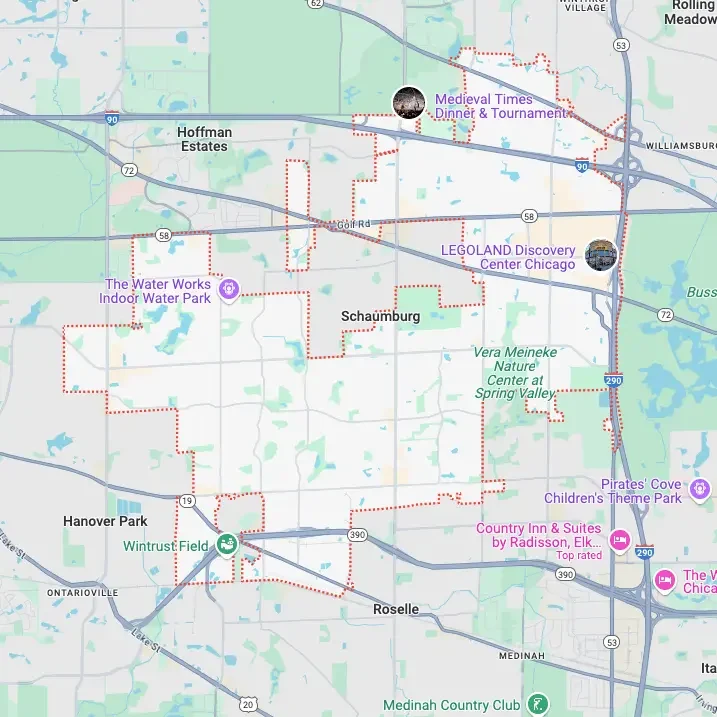Image resolution: width=717 pixels, height=717 pixels.
Task: Open the Medinah Country Club marker
Action: [539, 704]
